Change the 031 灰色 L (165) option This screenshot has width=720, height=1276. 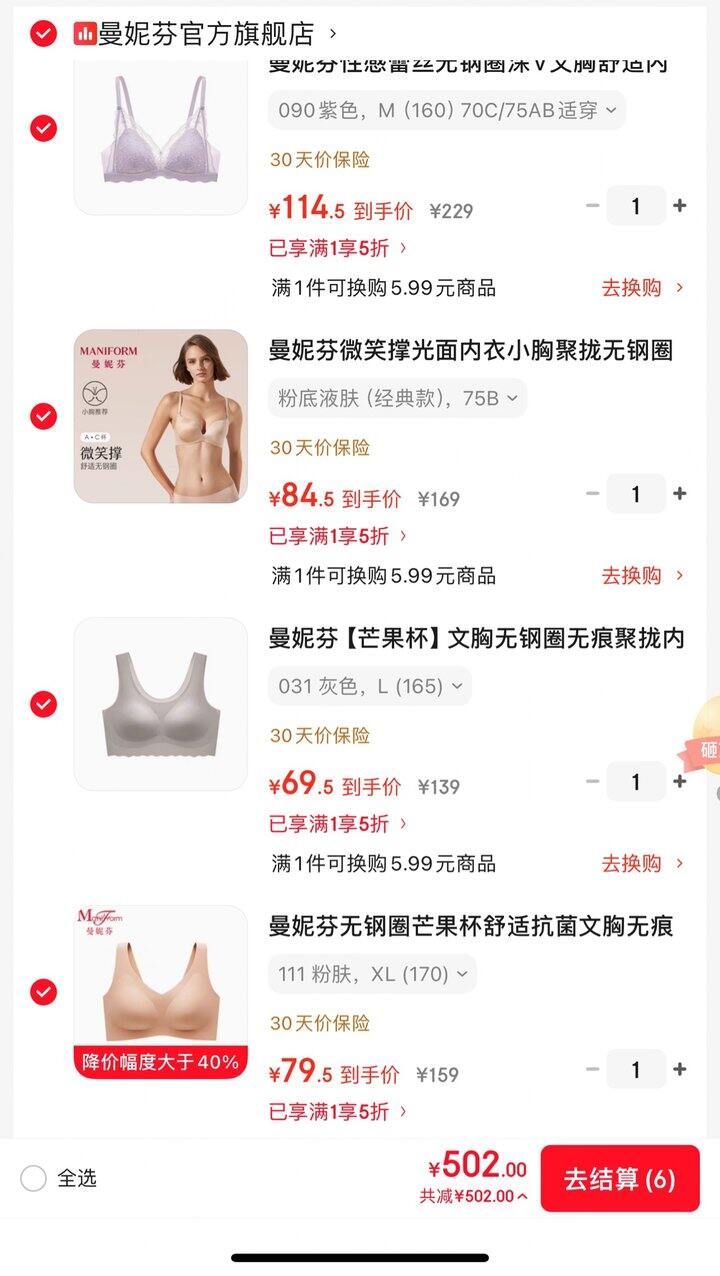click(x=370, y=686)
